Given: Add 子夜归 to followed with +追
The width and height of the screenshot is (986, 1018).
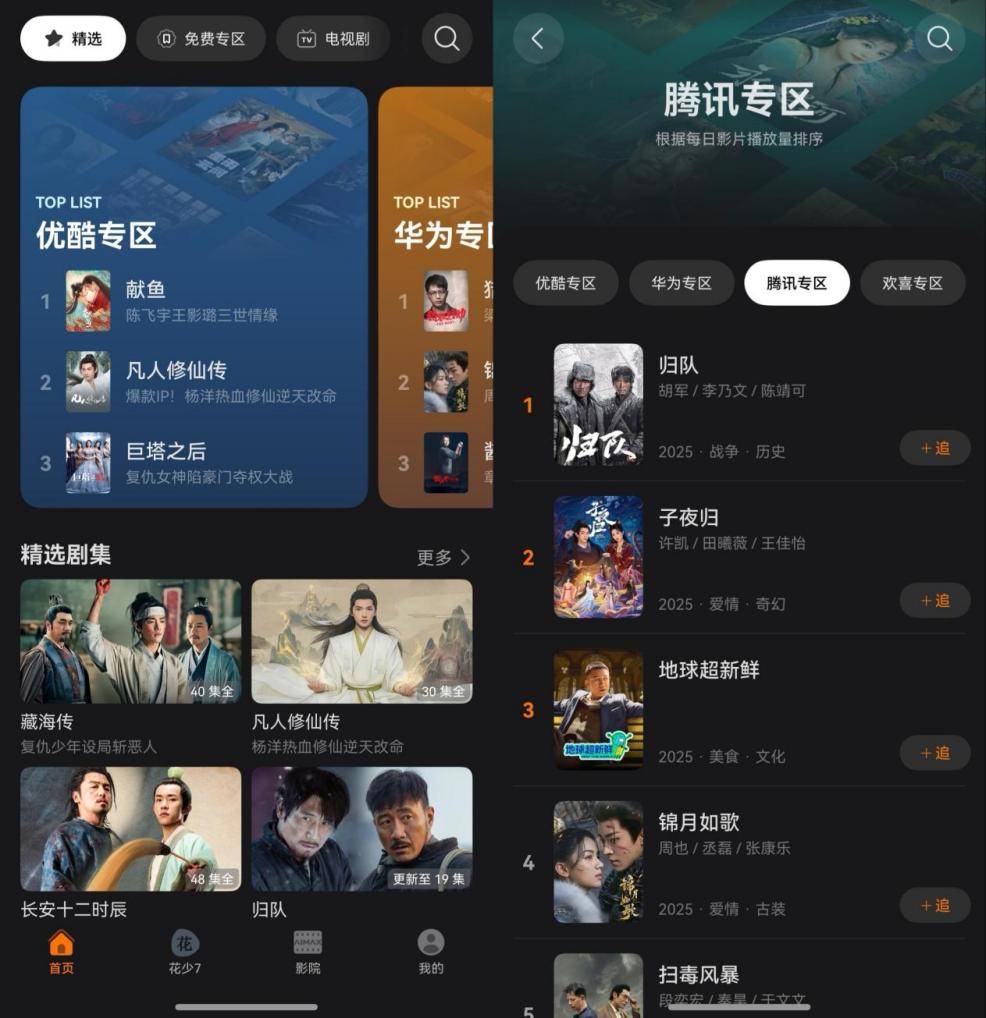Looking at the screenshot, I should 935,600.
